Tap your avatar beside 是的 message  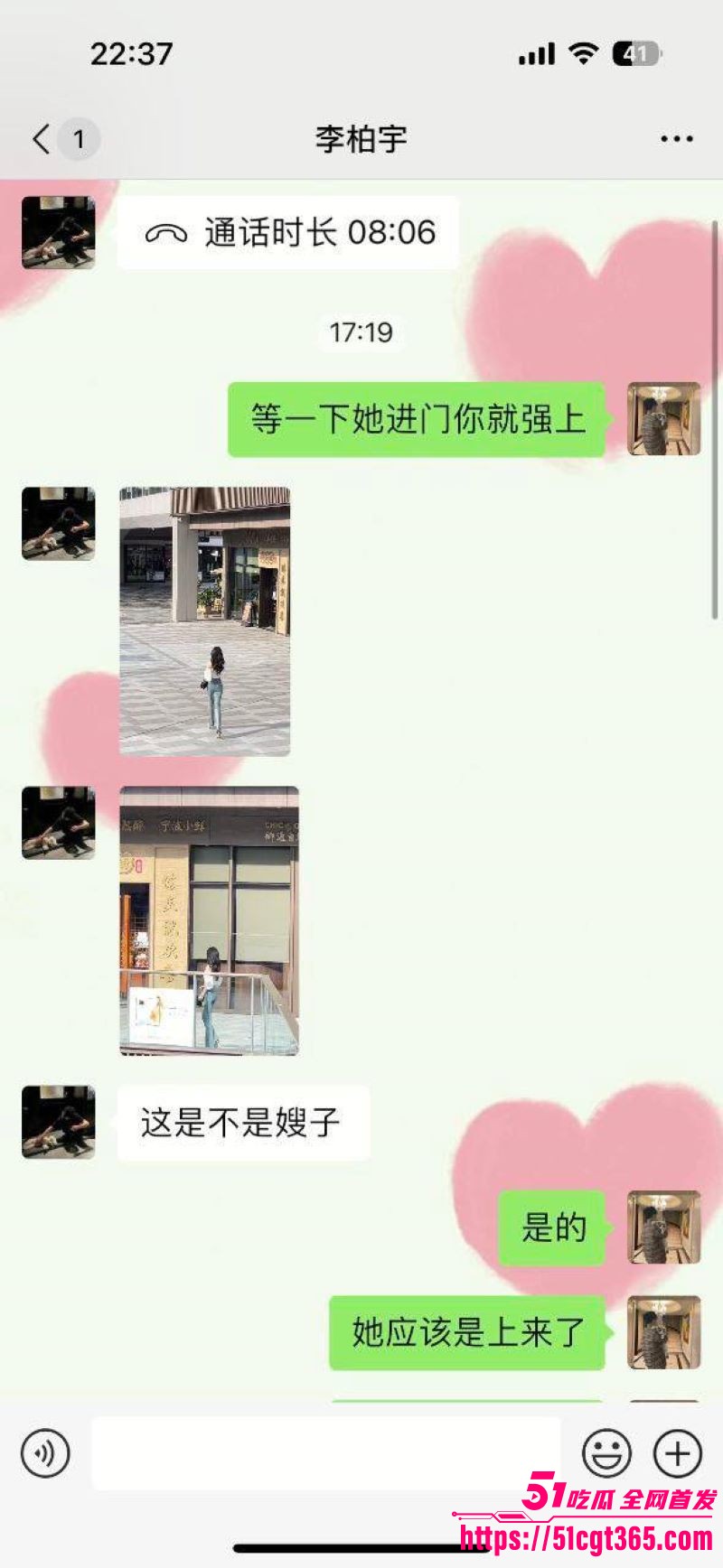click(664, 1228)
